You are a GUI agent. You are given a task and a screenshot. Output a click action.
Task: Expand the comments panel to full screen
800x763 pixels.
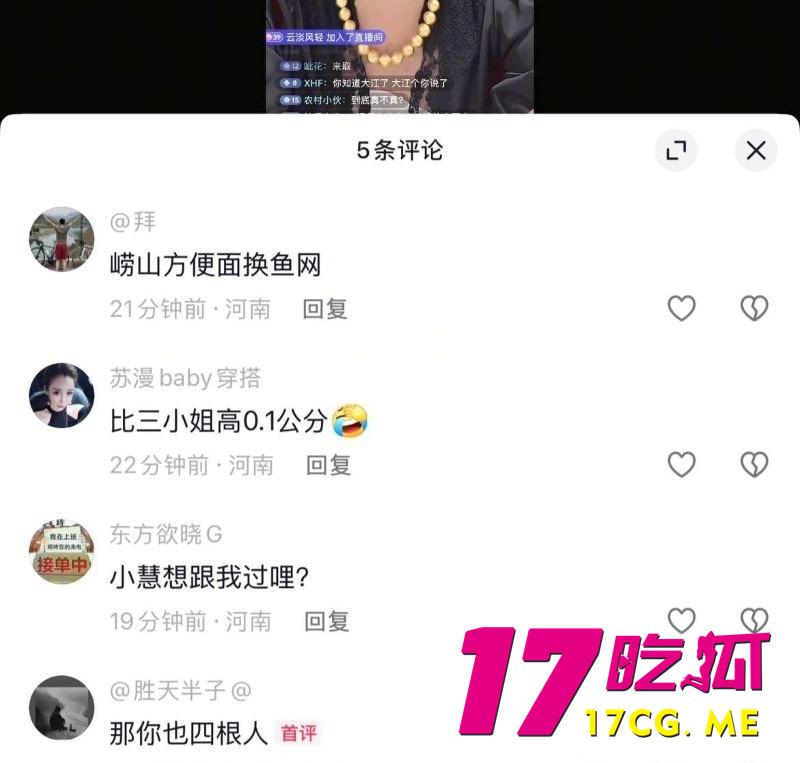point(676,150)
